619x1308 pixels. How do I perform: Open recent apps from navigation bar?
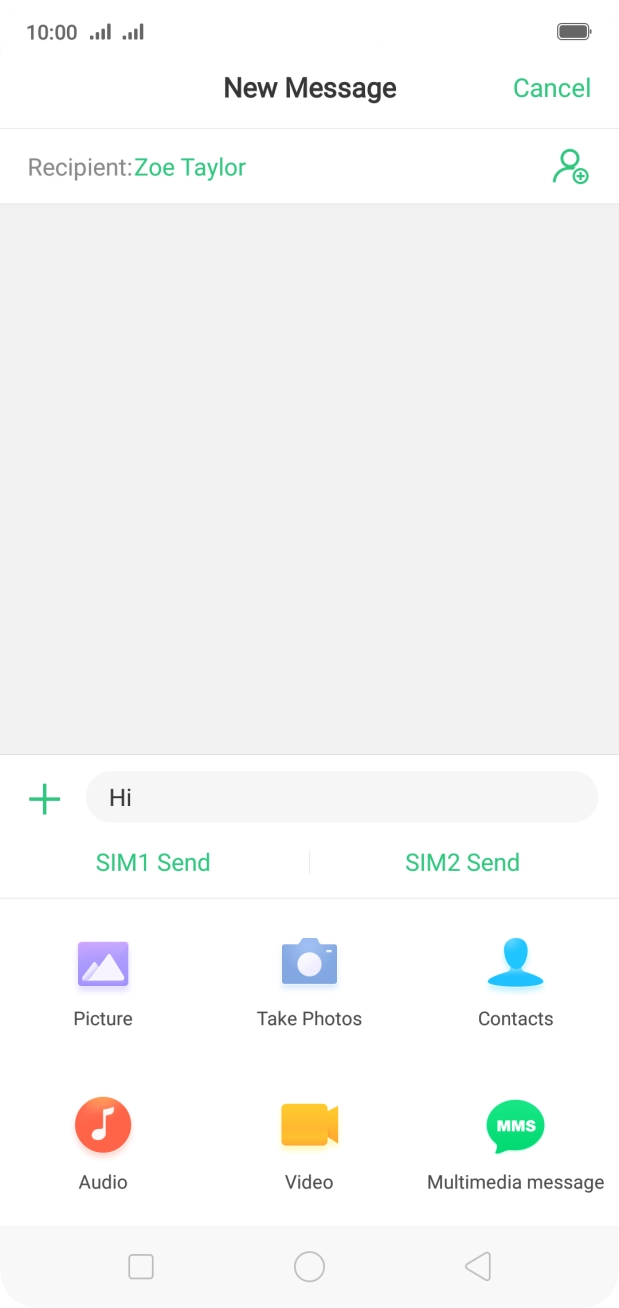[x=141, y=1266]
